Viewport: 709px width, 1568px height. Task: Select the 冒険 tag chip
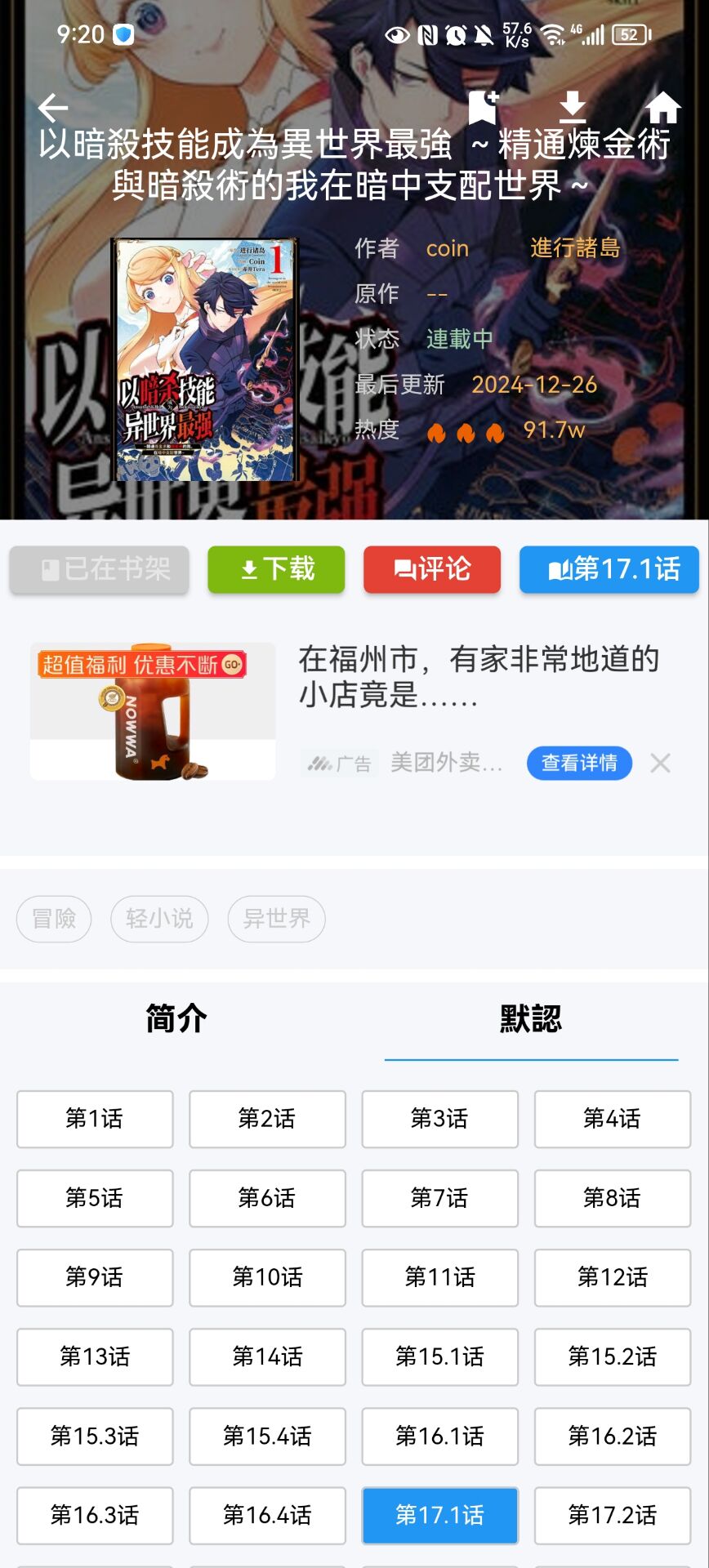[x=54, y=919]
